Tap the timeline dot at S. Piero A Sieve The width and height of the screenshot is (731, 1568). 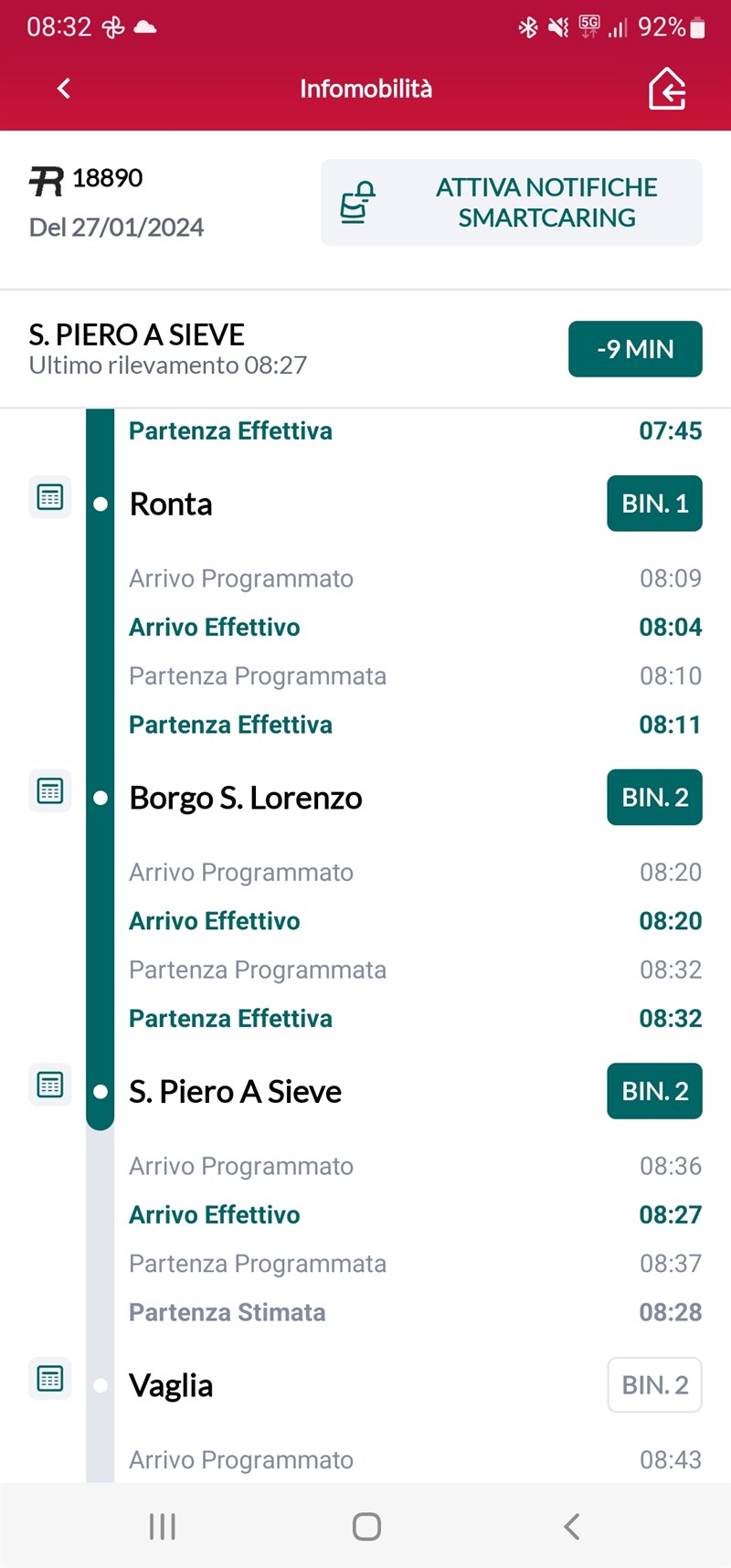point(100,1091)
